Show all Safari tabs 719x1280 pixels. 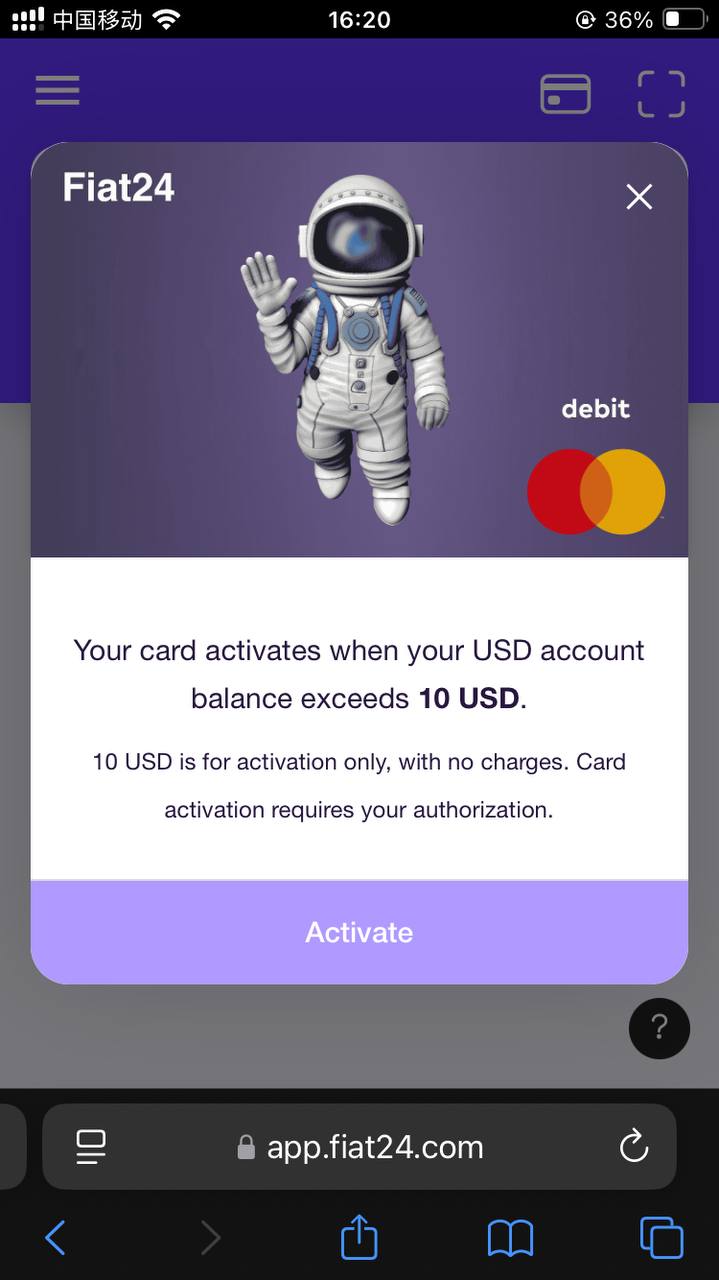661,1238
